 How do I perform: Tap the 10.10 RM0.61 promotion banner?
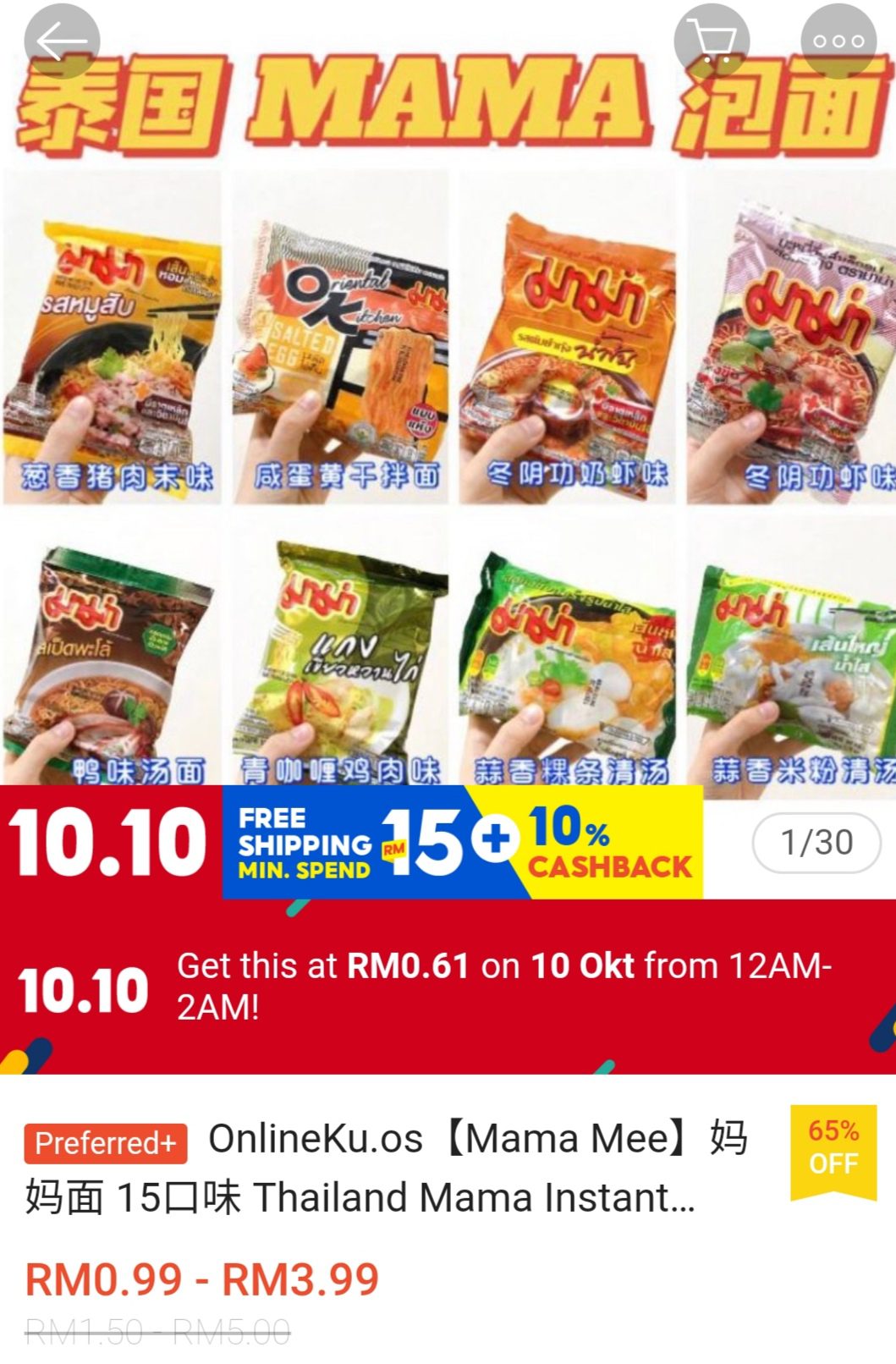click(448, 987)
